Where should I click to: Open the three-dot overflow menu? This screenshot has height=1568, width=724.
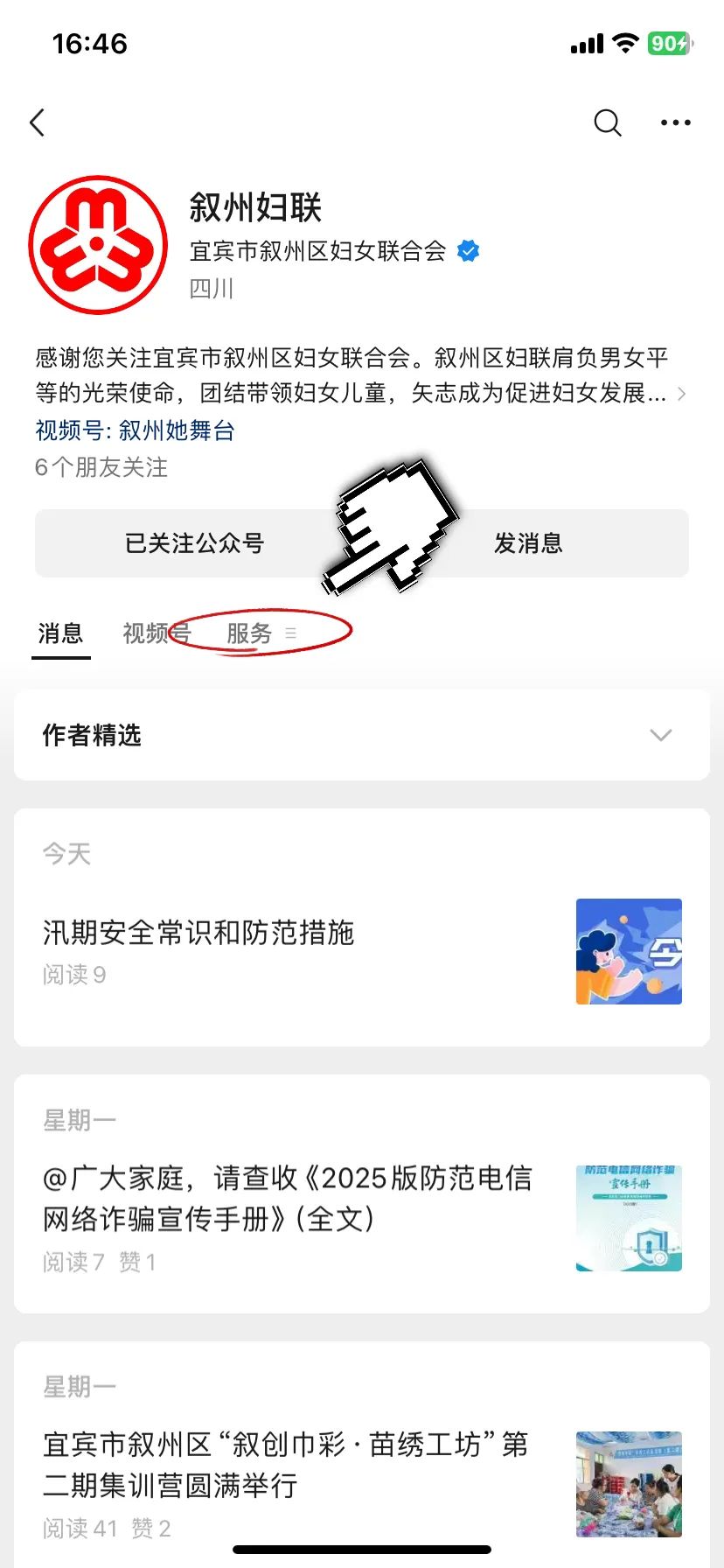pyautogui.click(x=675, y=122)
